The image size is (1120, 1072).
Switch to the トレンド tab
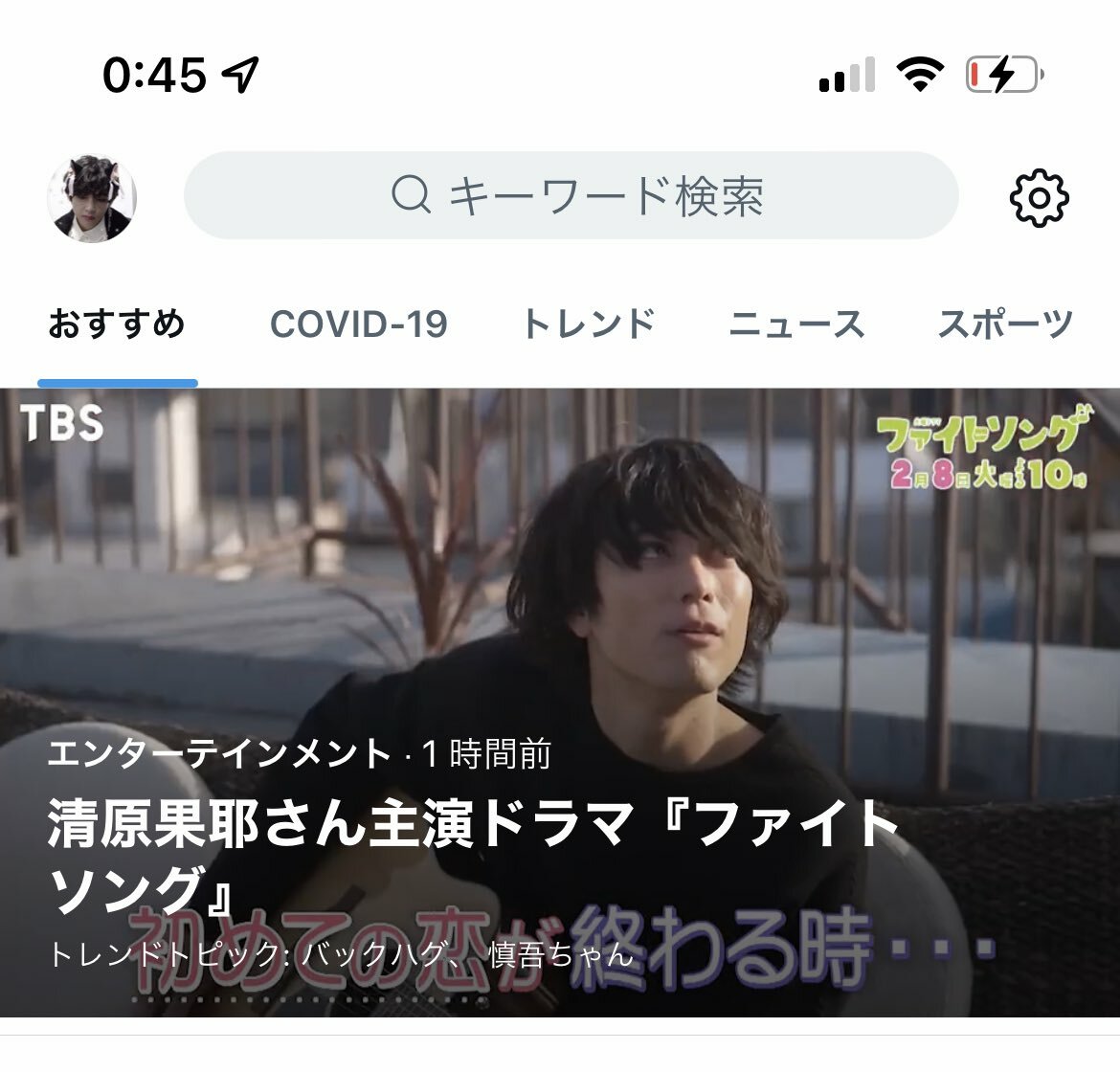pyautogui.click(x=588, y=324)
